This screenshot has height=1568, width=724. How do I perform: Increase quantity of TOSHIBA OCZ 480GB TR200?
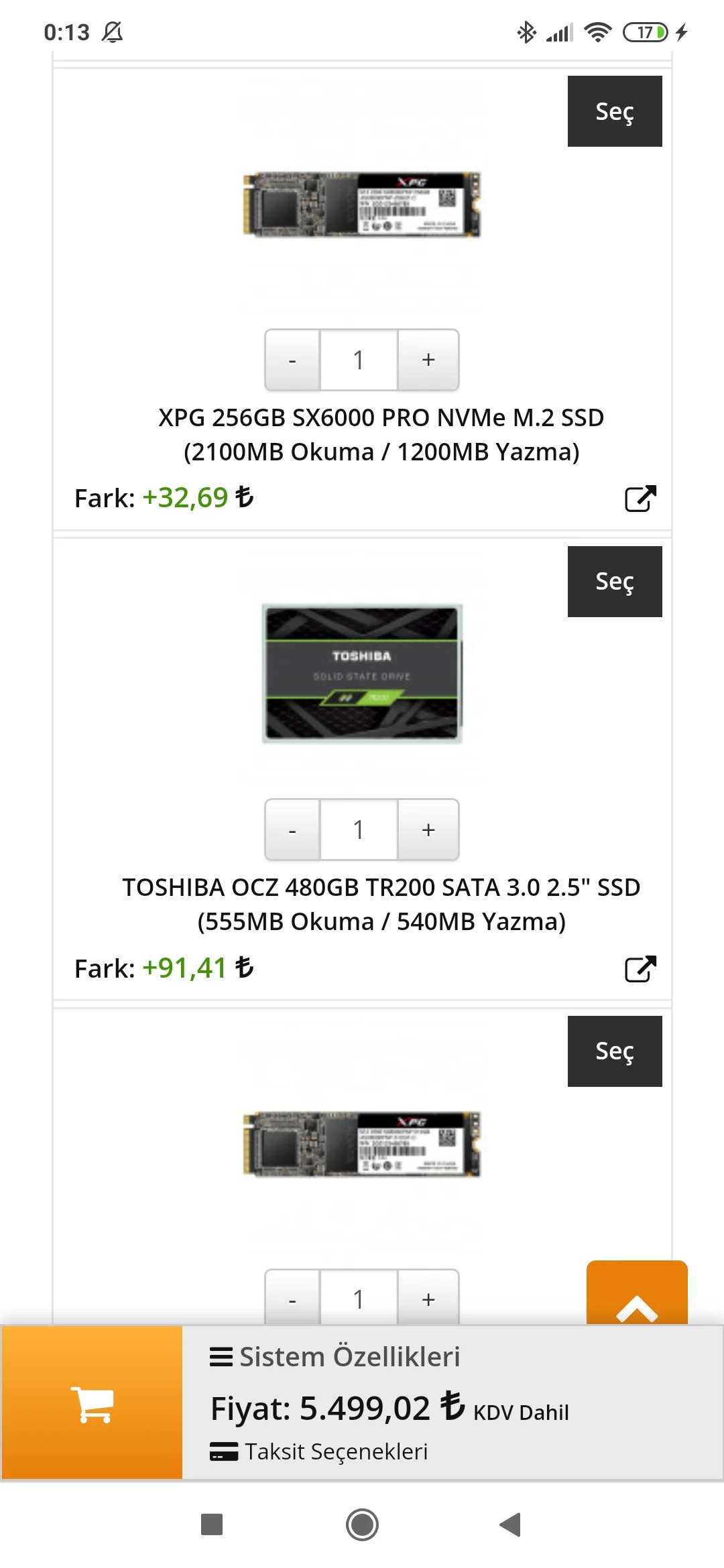[x=428, y=830]
